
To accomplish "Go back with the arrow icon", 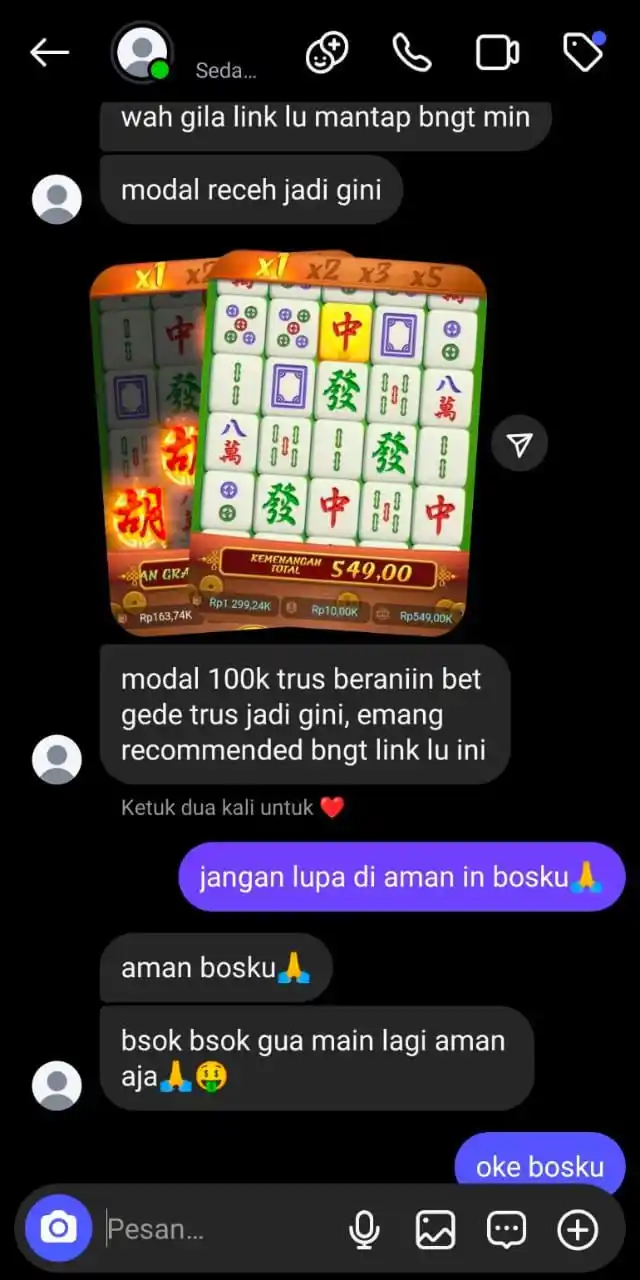I will coord(49,53).
